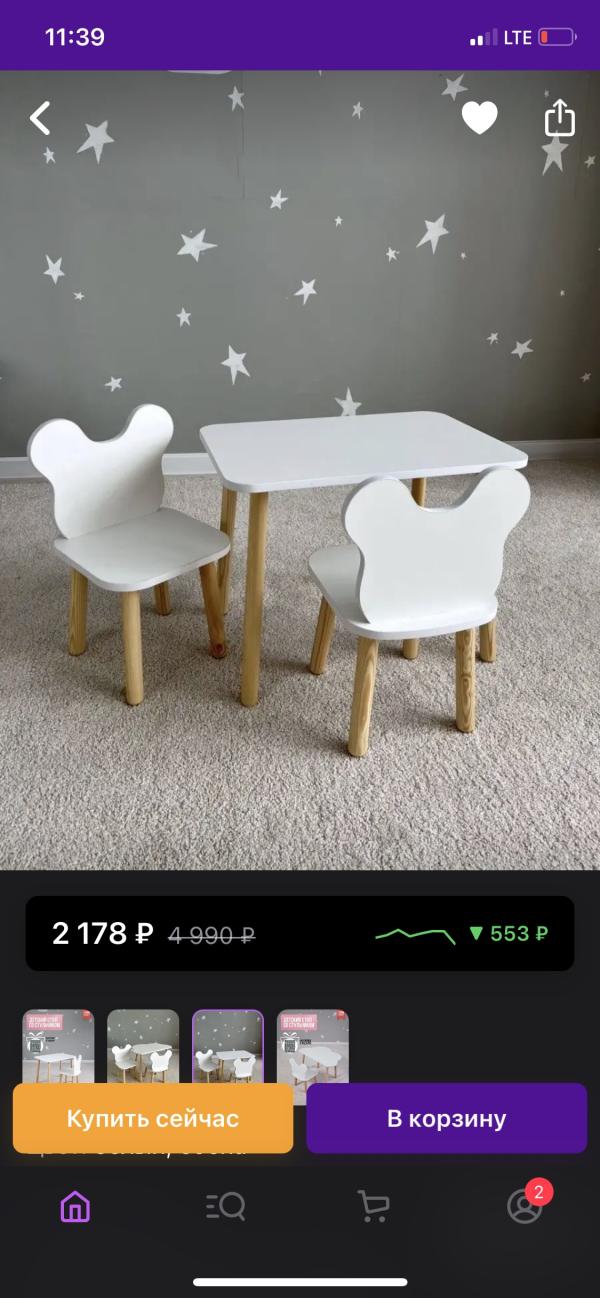Open the price history chart

pos(415,934)
